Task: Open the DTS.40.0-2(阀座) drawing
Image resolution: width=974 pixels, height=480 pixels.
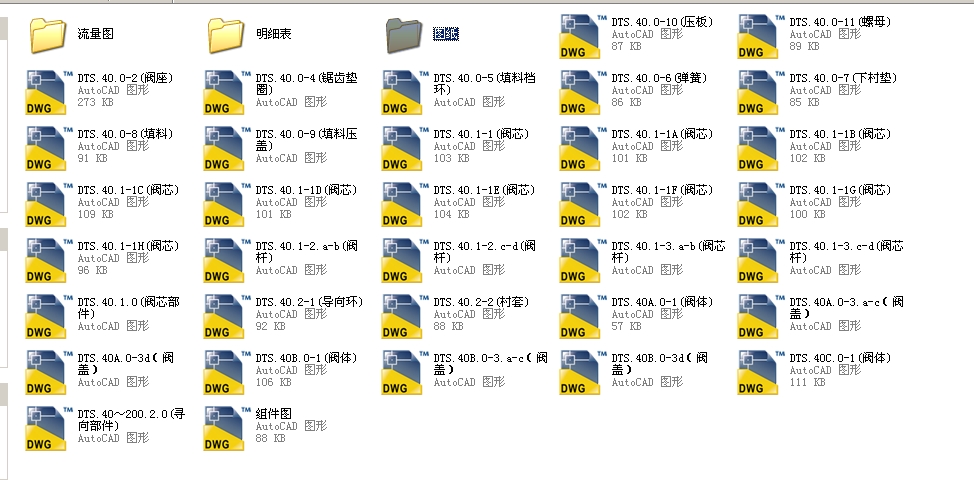Action: coord(48,91)
